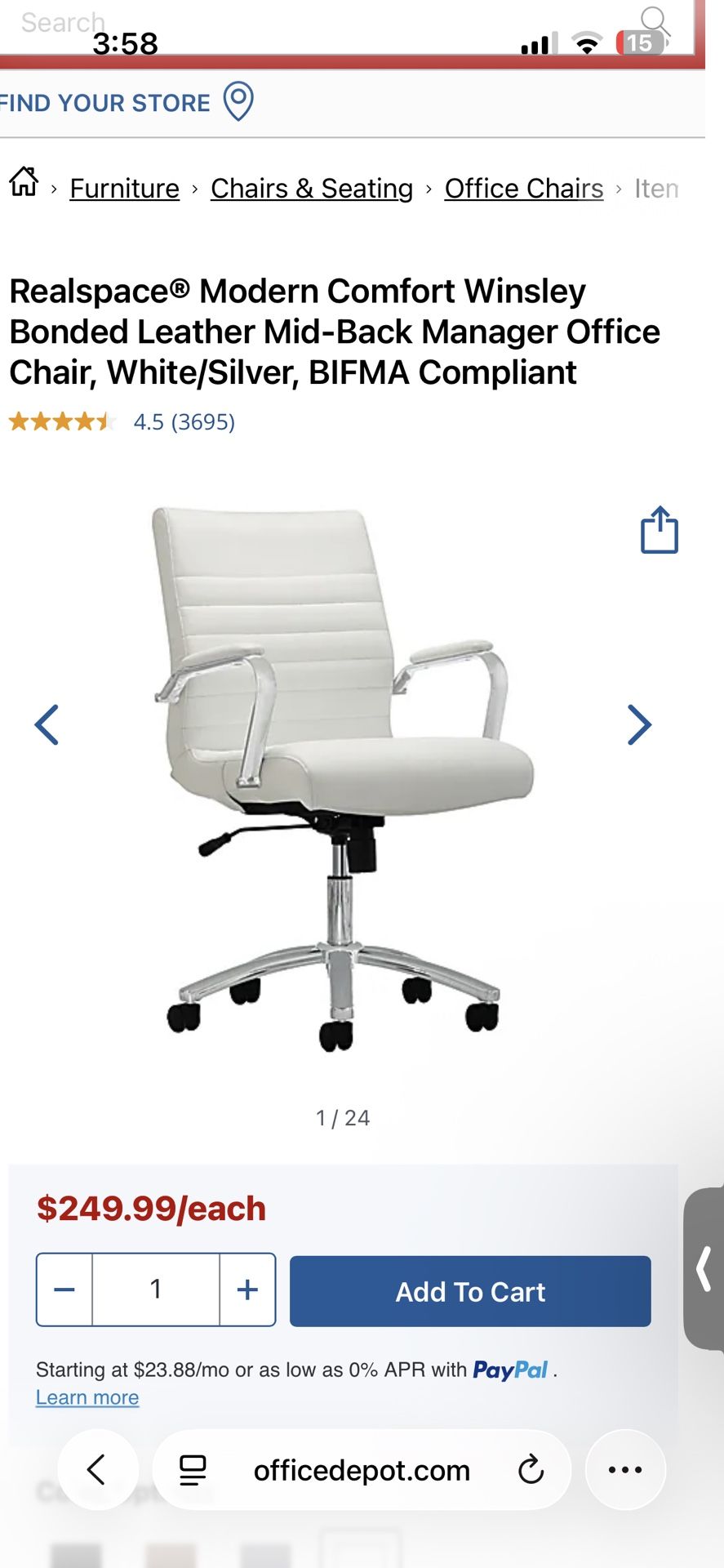Expand the side panel handle

pos(704,1269)
